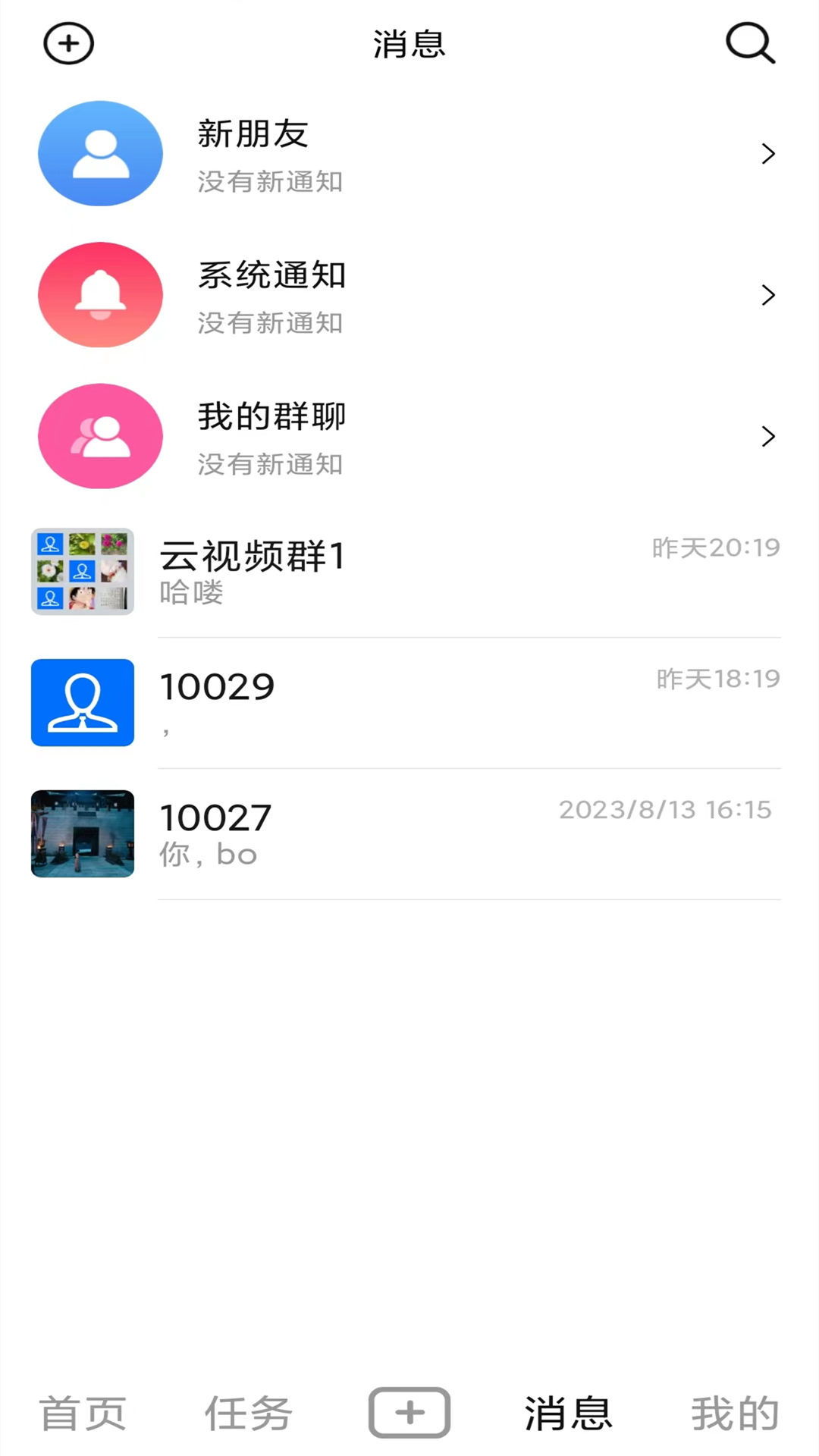
Task: Tap the 云视频群1 group avatar grid
Action: point(82,572)
